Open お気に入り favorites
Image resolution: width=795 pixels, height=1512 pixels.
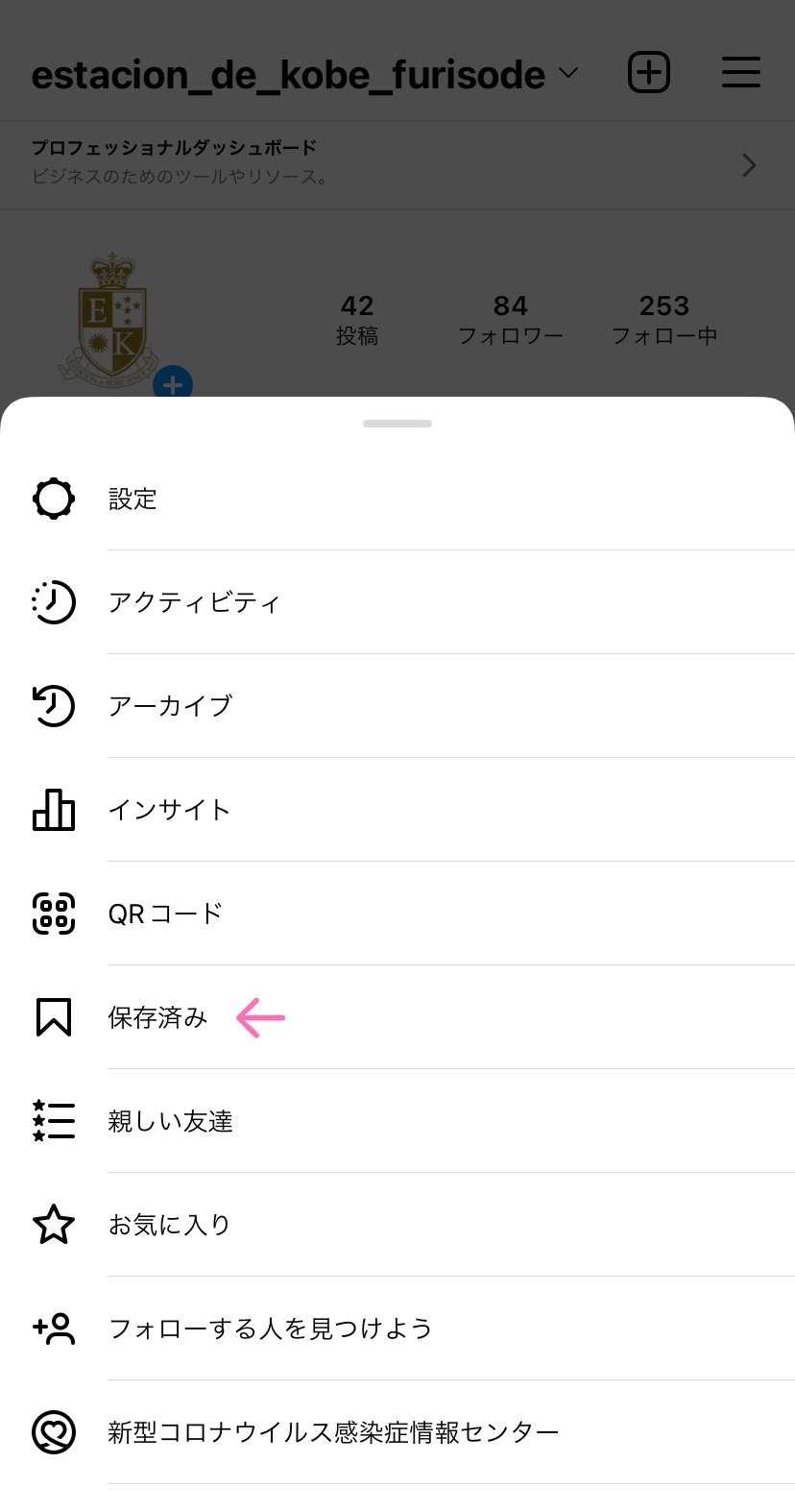click(x=397, y=1225)
